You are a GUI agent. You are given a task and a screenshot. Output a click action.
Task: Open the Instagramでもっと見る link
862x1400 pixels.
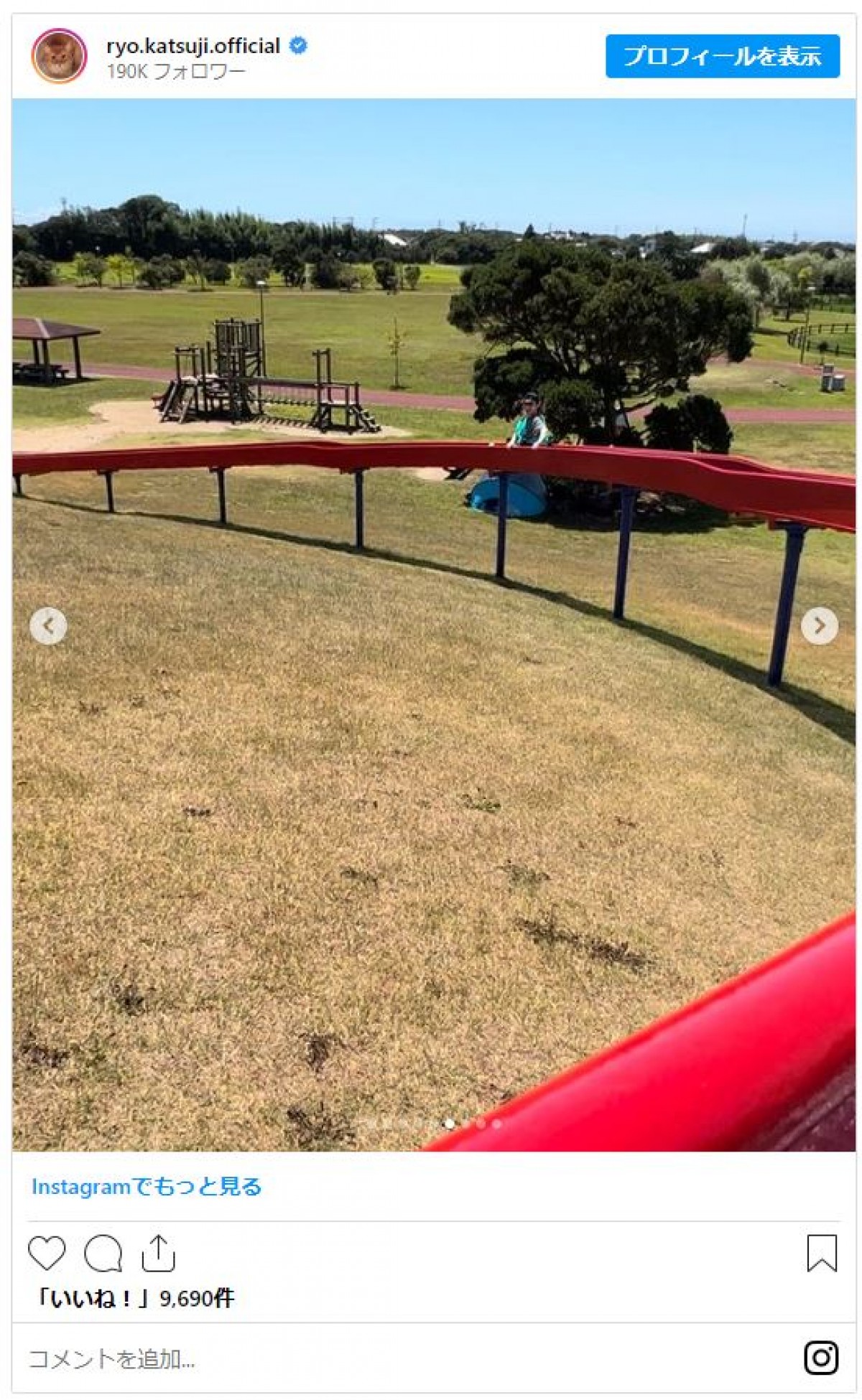click(x=147, y=1186)
